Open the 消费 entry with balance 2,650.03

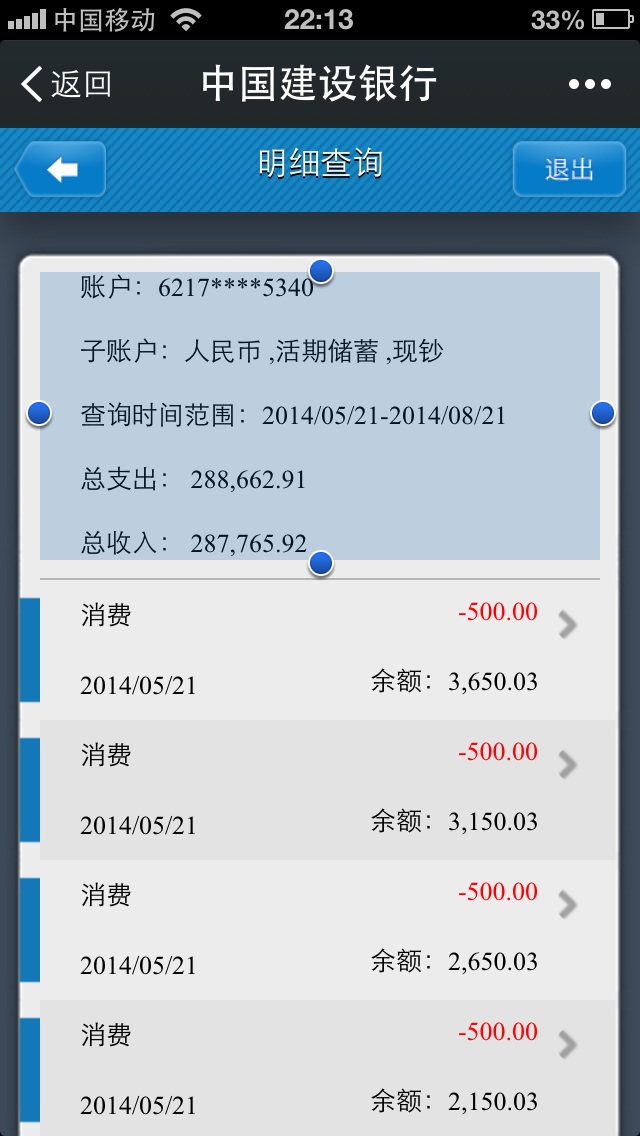(320, 930)
